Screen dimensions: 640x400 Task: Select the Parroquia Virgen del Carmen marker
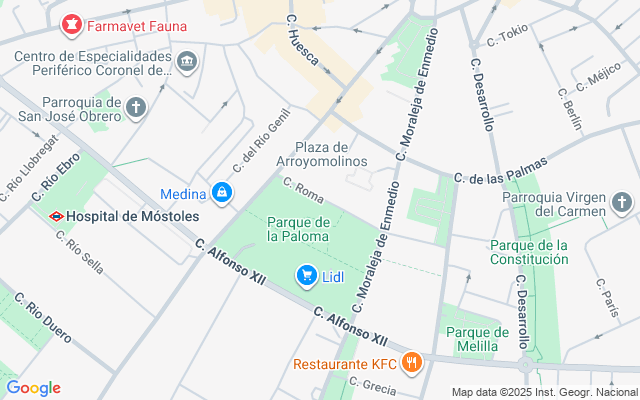622,203
